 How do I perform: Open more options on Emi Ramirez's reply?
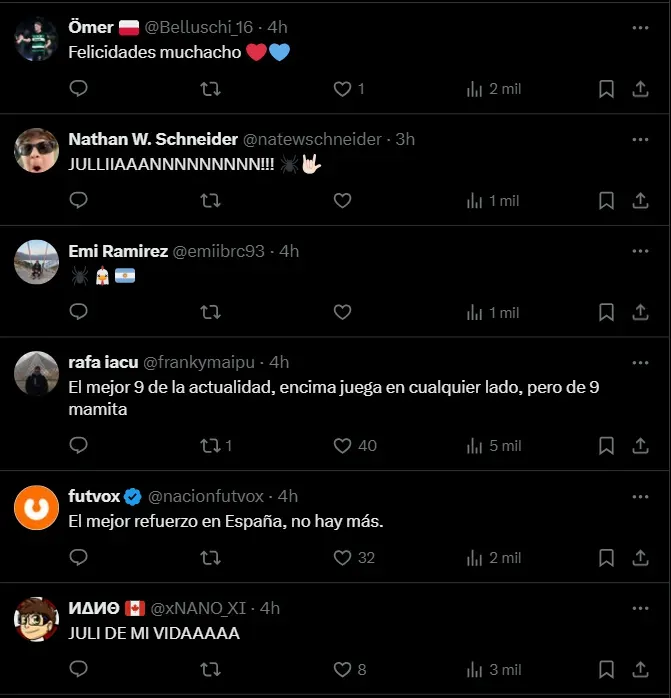pos(640,251)
